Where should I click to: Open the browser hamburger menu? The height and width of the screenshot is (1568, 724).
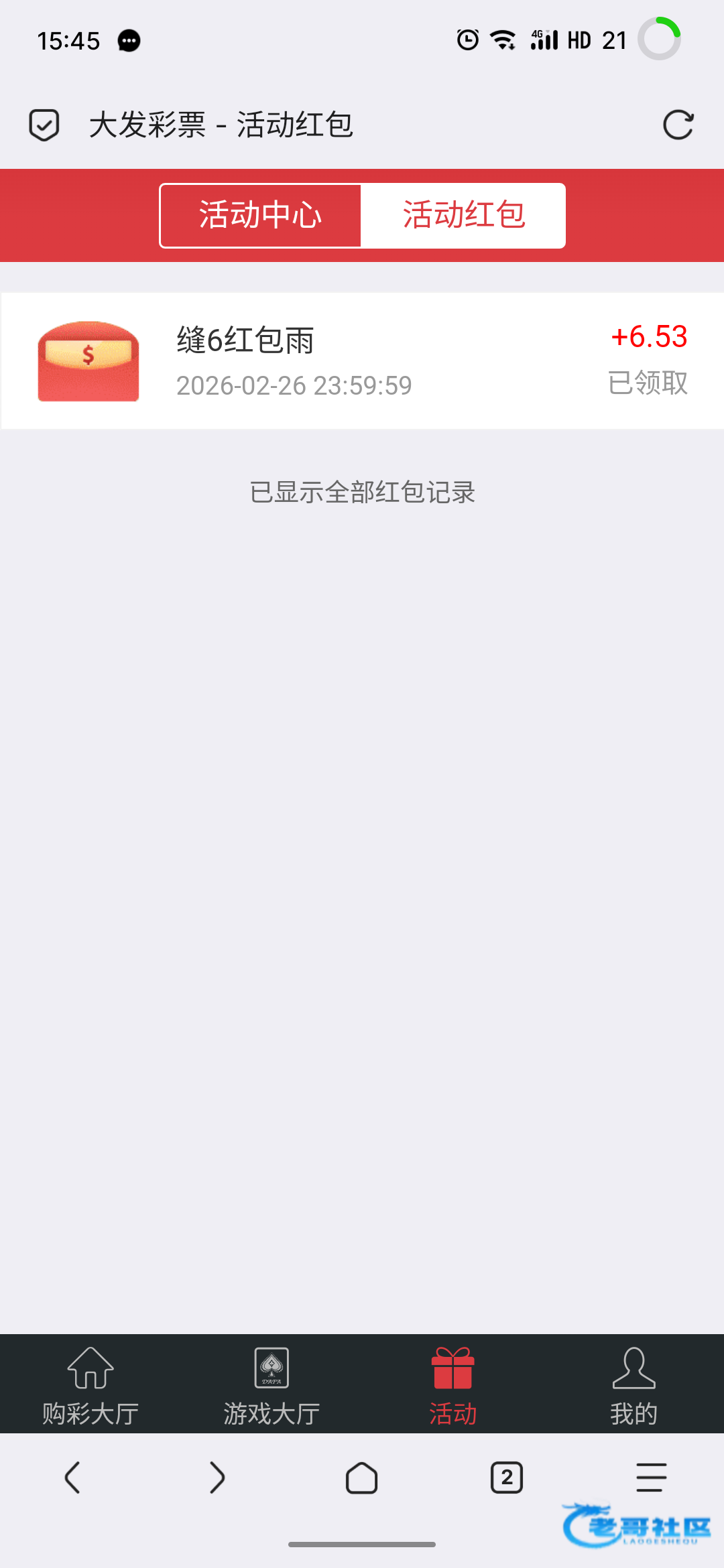[x=651, y=1478]
